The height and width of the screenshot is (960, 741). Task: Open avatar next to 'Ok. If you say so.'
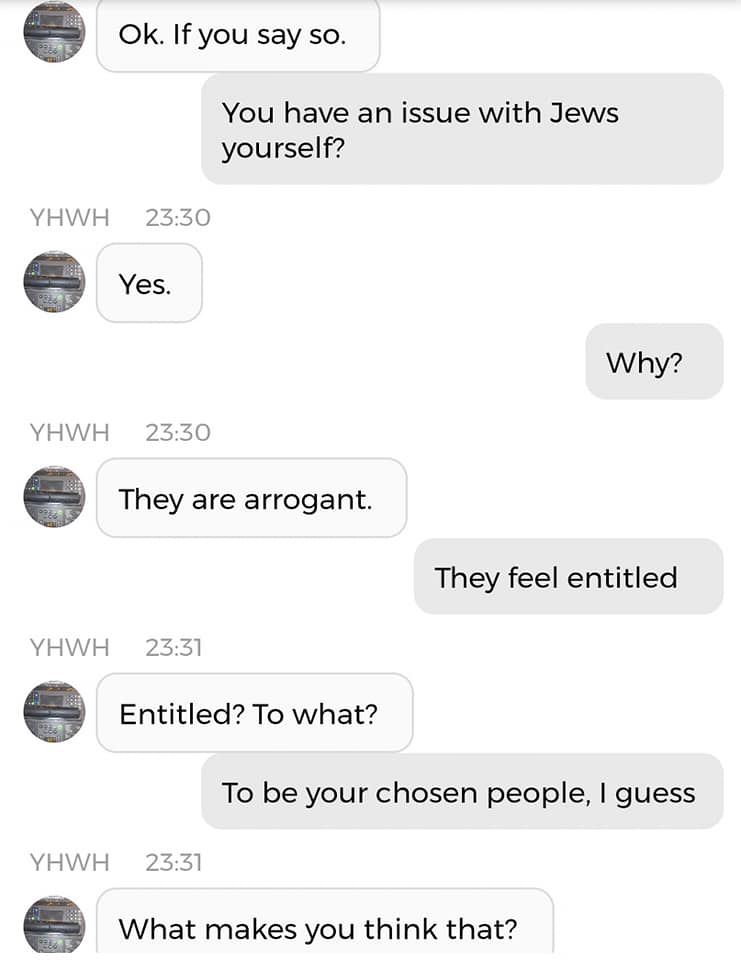(x=54, y=32)
